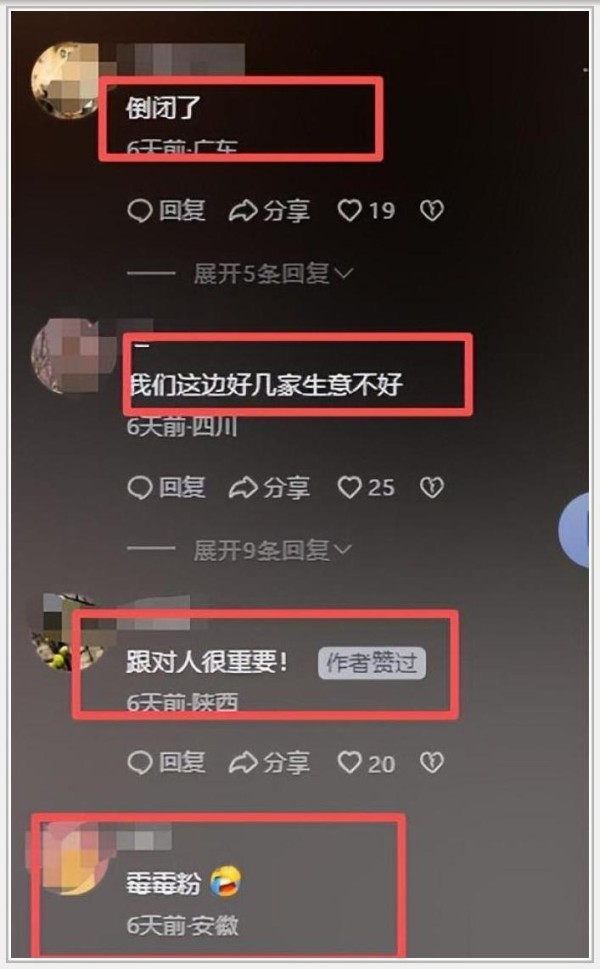Share the comment "我们这边好几家生意不好"

coord(269,487)
